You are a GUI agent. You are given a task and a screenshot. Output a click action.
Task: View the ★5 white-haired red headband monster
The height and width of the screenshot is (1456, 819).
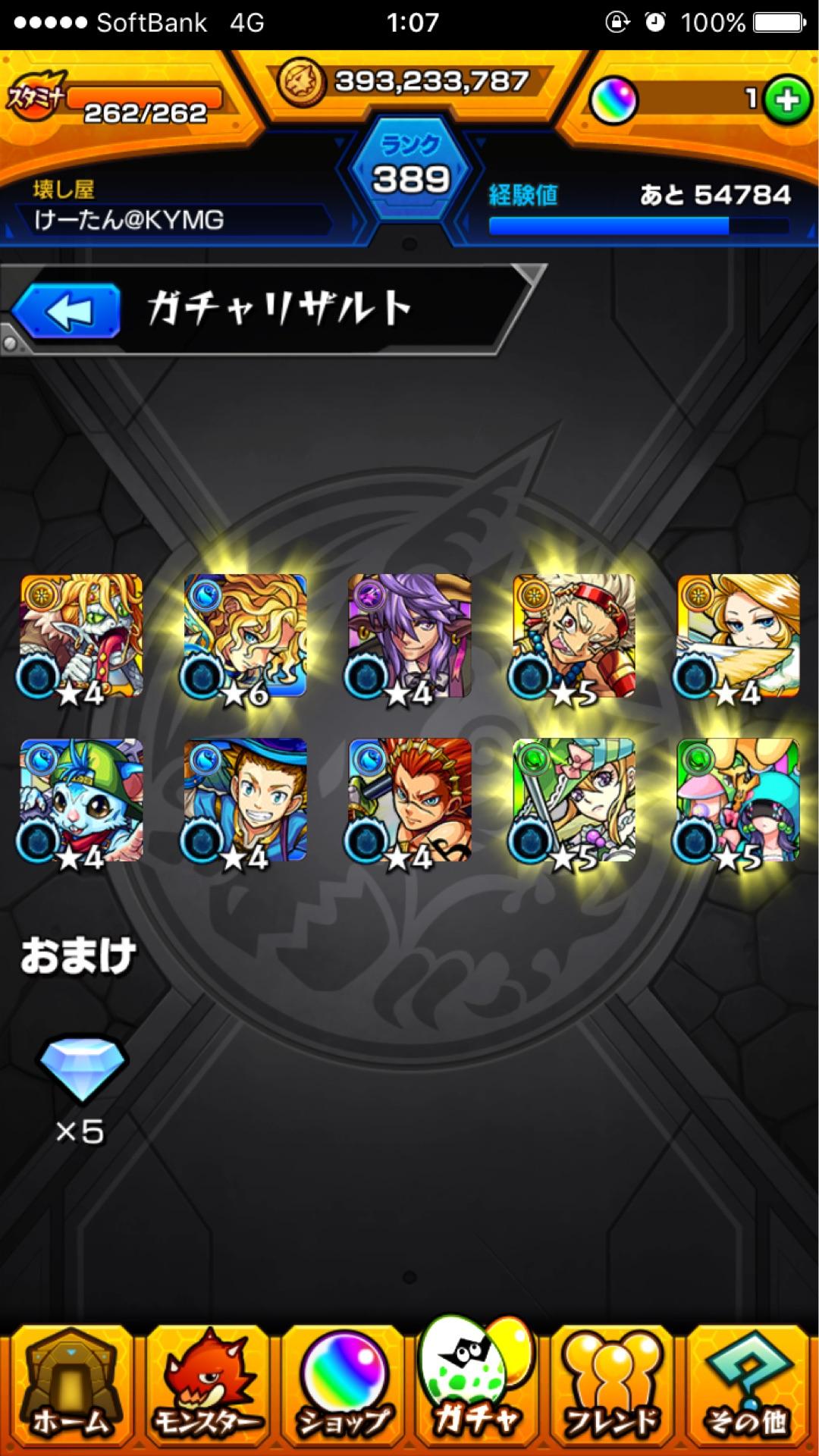[x=574, y=637]
